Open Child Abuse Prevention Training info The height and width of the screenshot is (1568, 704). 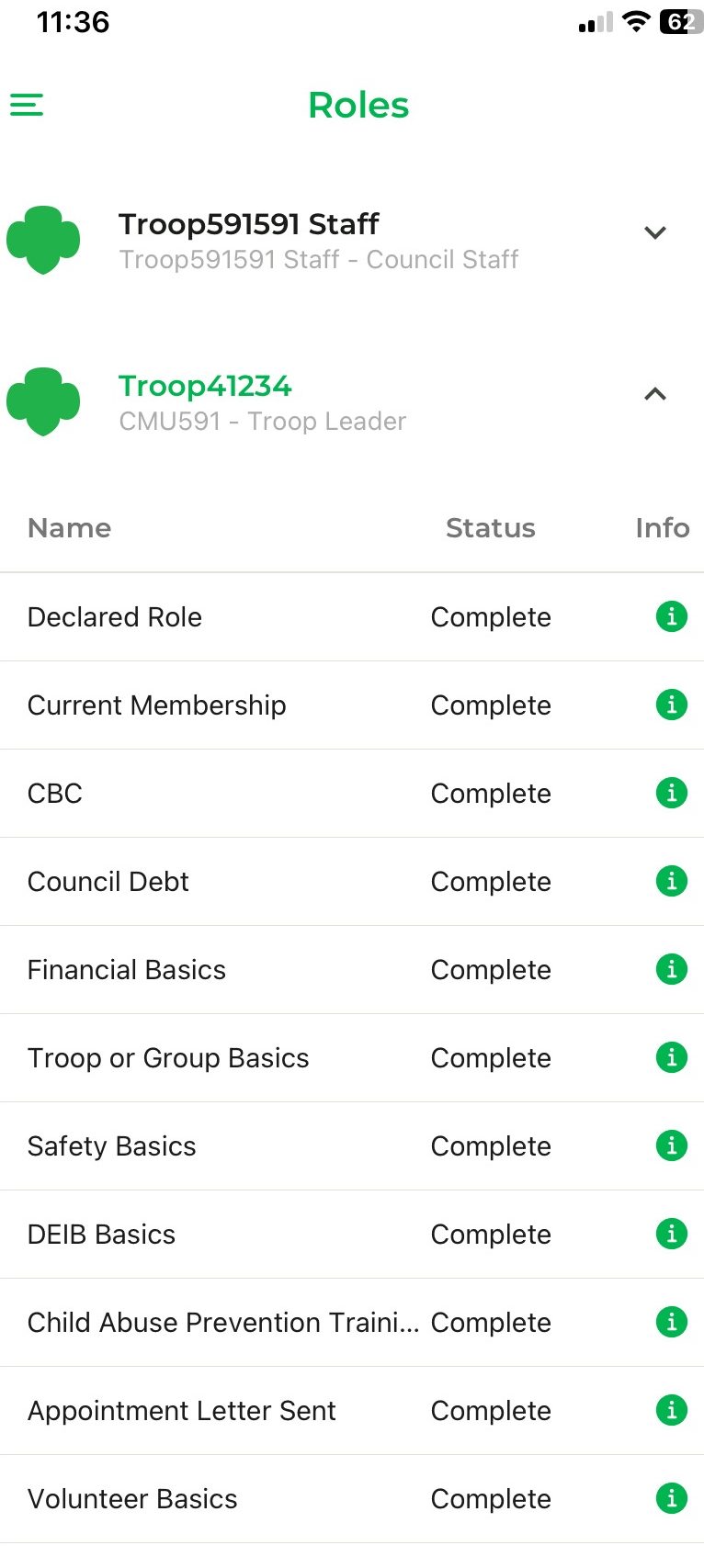click(672, 1322)
